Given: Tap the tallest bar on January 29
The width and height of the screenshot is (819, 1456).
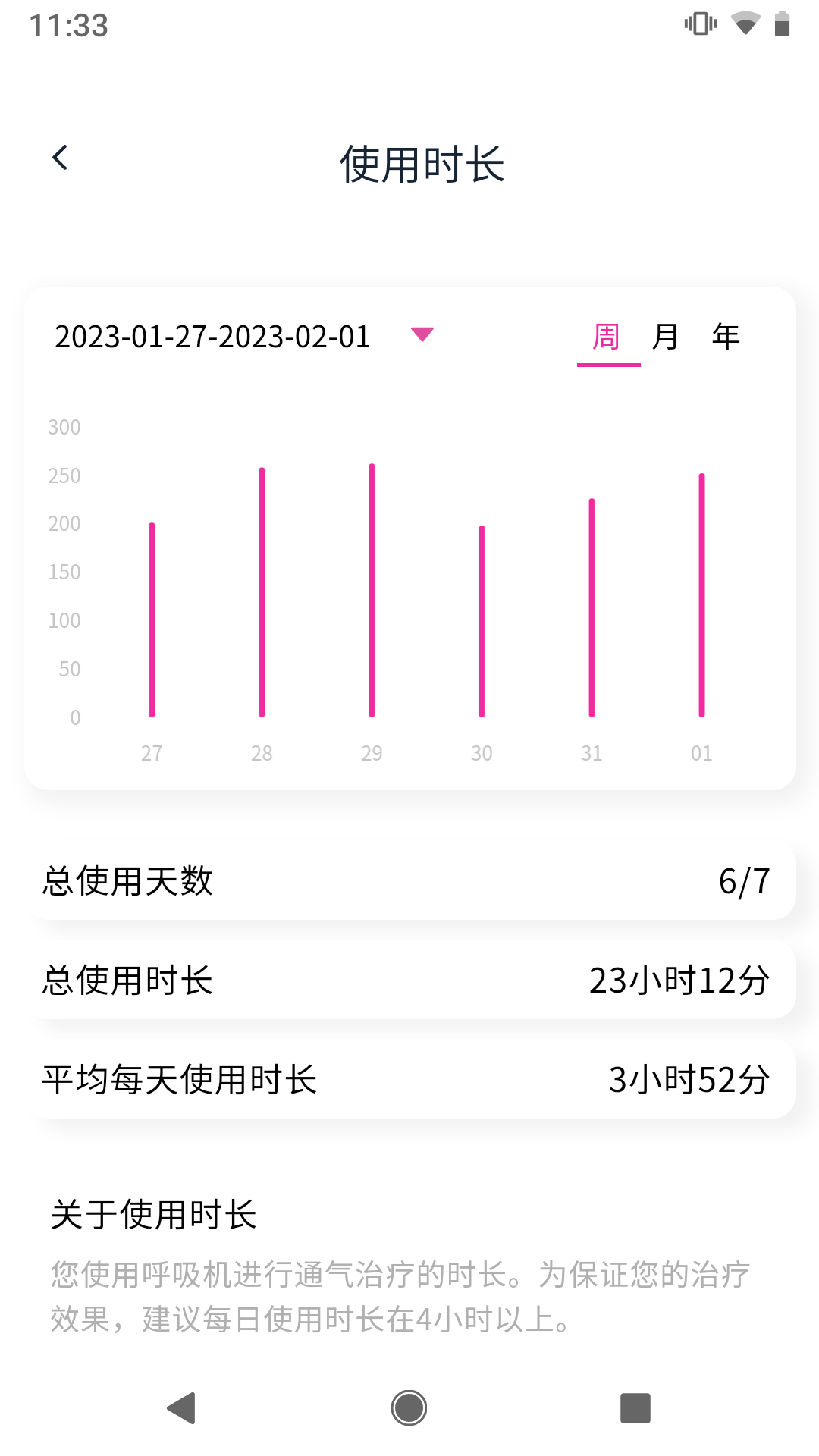Looking at the screenshot, I should click(371, 588).
